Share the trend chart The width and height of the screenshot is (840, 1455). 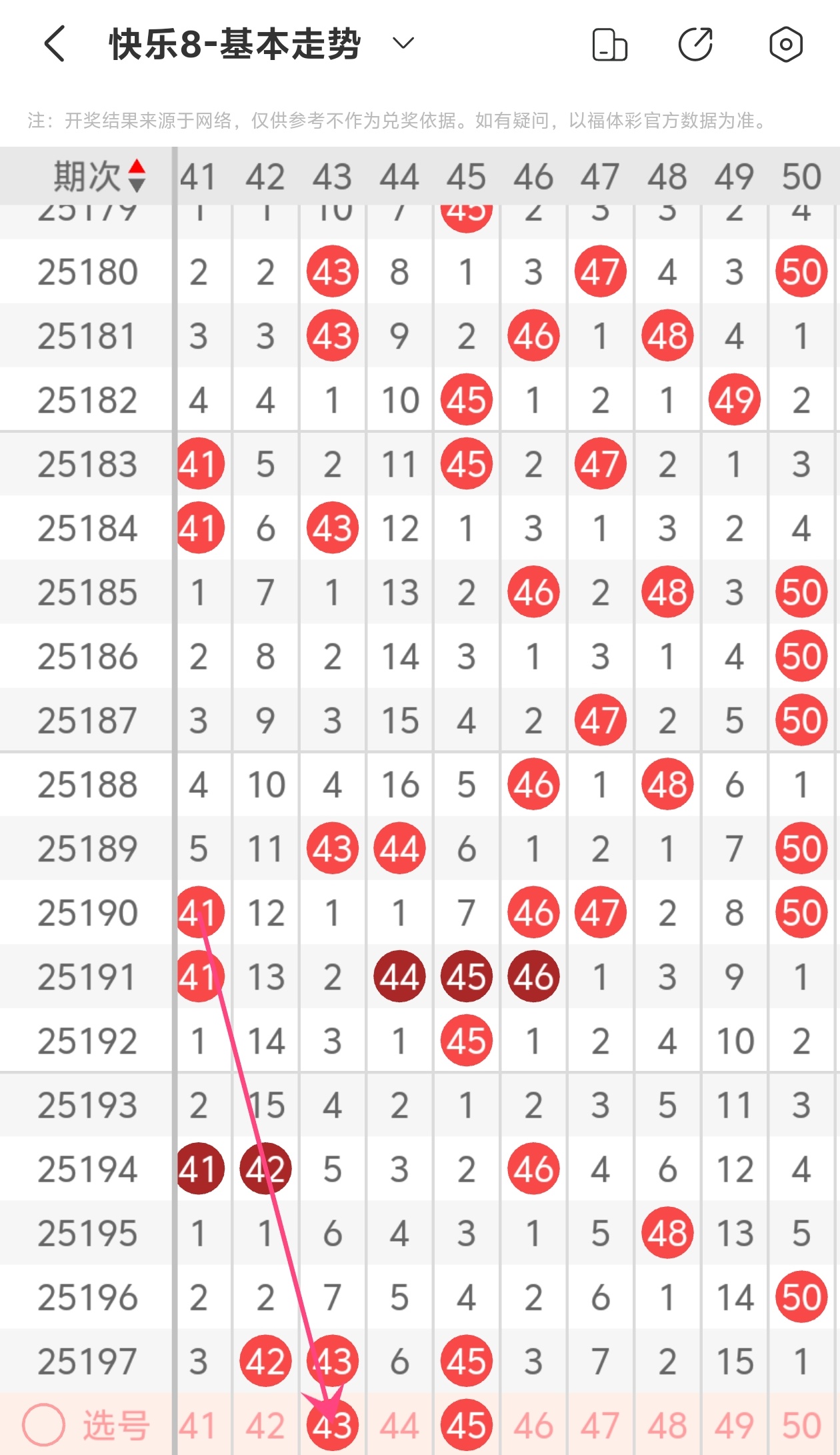coord(695,45)
